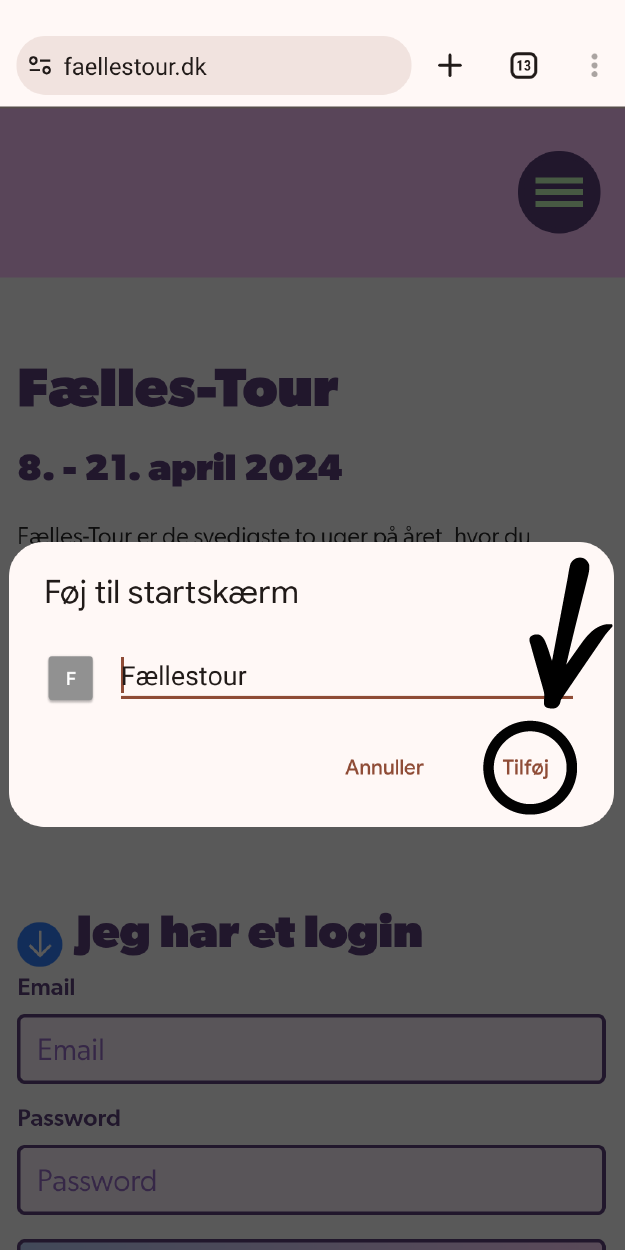This screenshot has height=1250, width=625.
Task: Open Chrome's three-dot overflow menu
Action: pos(594,66)
